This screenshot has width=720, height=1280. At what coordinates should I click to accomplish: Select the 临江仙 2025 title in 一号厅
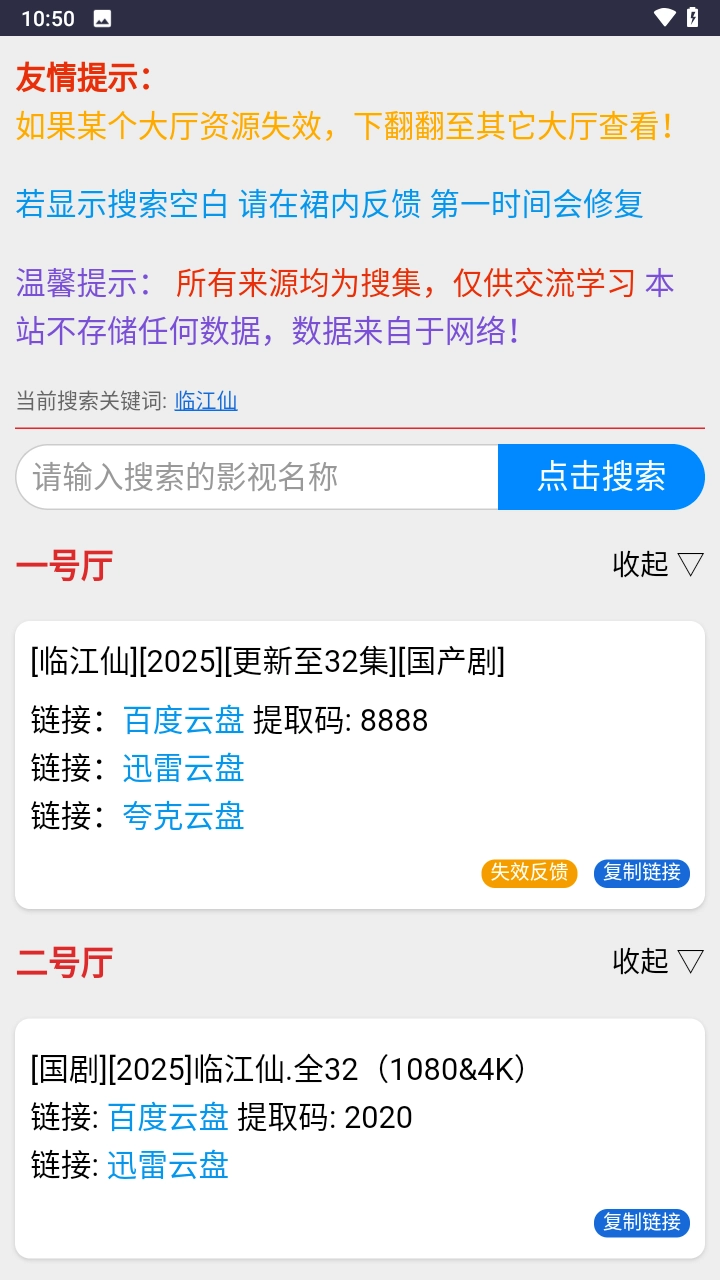point(268,662)
